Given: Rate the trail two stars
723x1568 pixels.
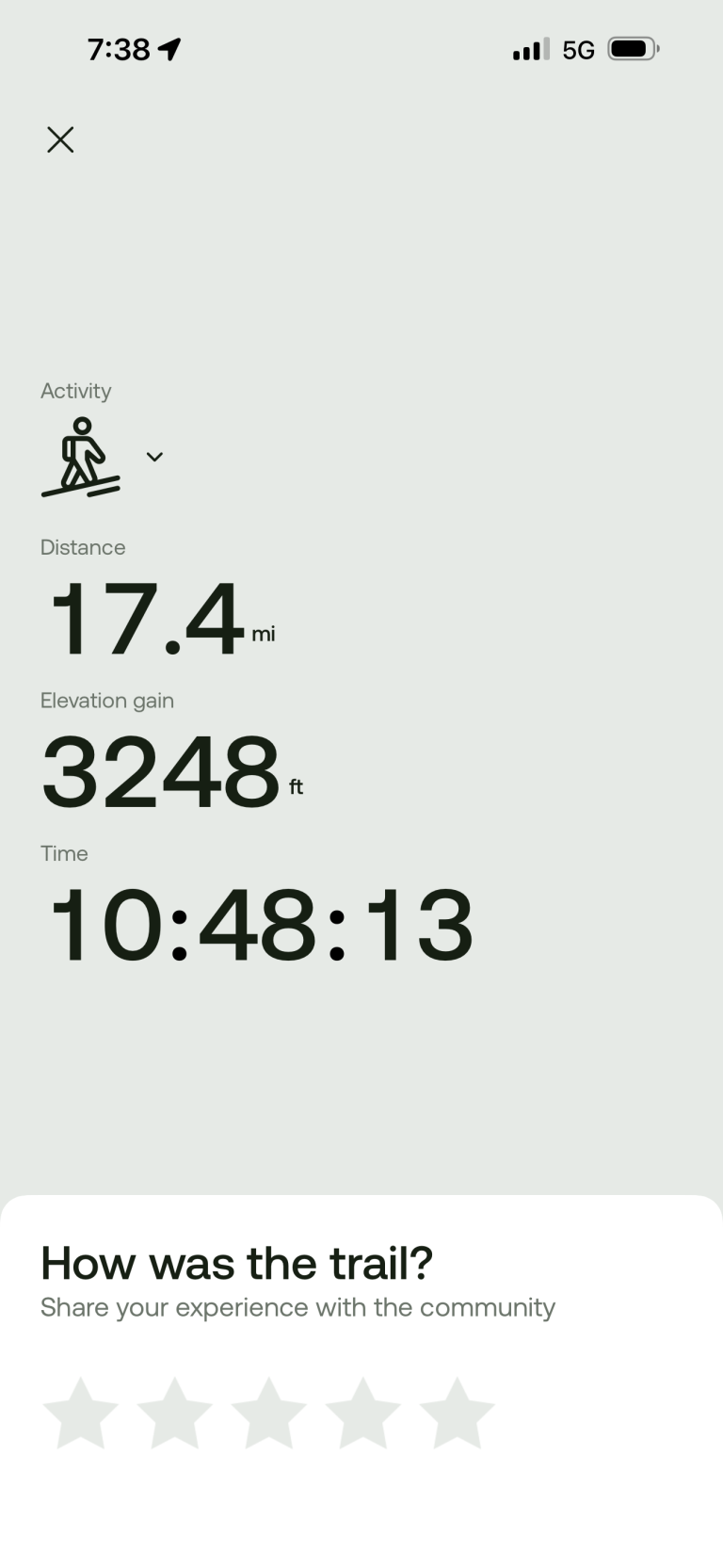Looking at the screenshot, I should pos(175,1413).
